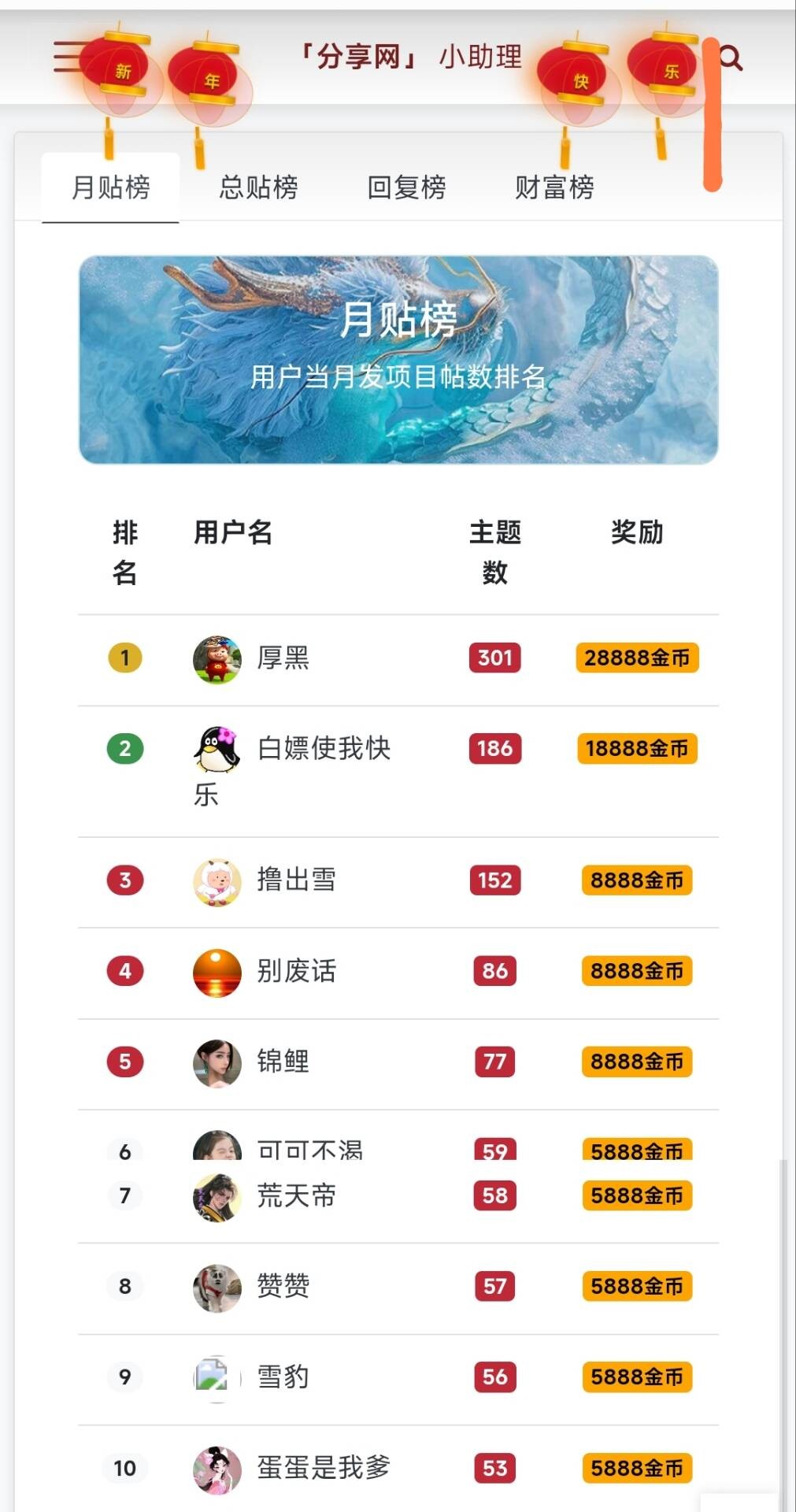The image size is (796, 1512).
Task: Open profile of 雪豹
Action: tap(283, 1377)
